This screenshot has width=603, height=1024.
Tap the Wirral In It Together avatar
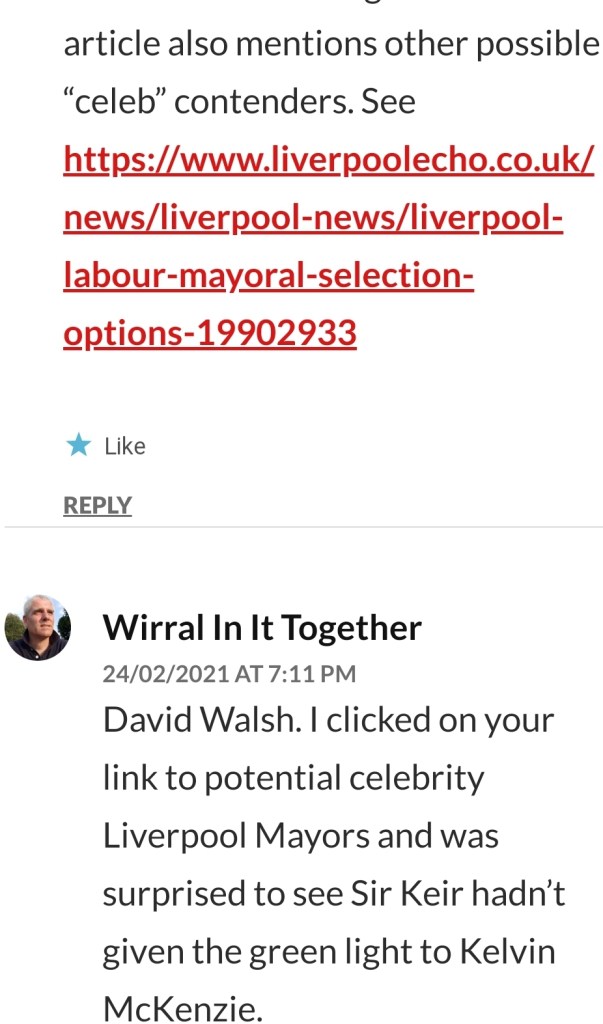pyautogui.click(x=38, y=628)
